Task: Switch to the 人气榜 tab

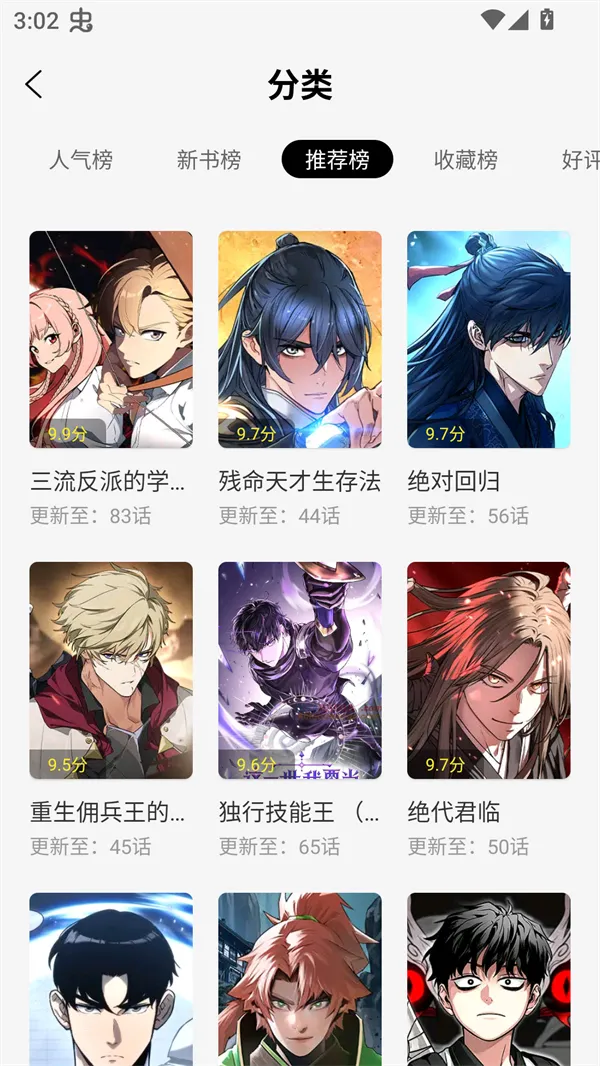Action: pyautogui.click(x=81, y=160)
